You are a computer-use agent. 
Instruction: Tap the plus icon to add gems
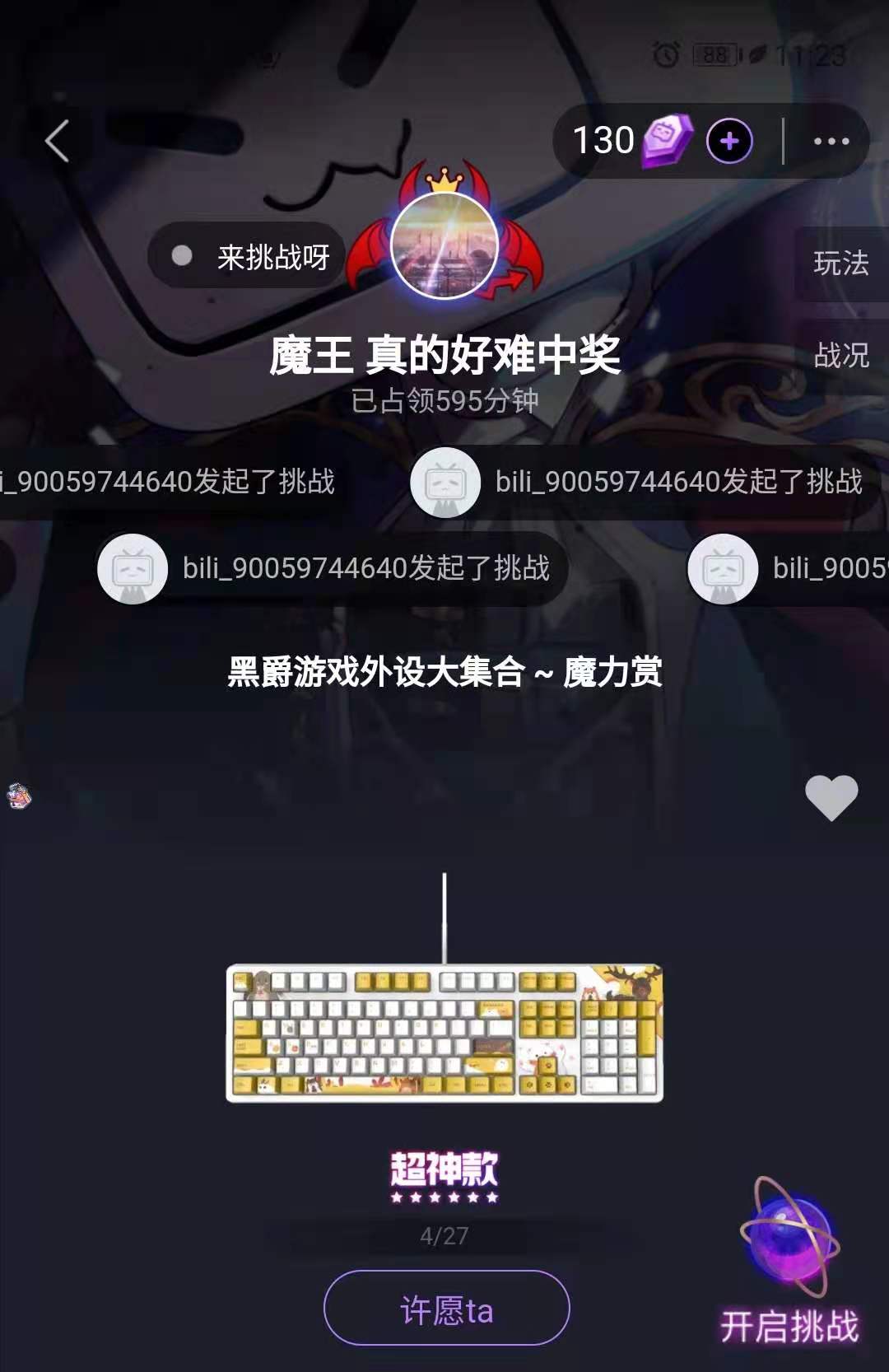coord(729,141)
